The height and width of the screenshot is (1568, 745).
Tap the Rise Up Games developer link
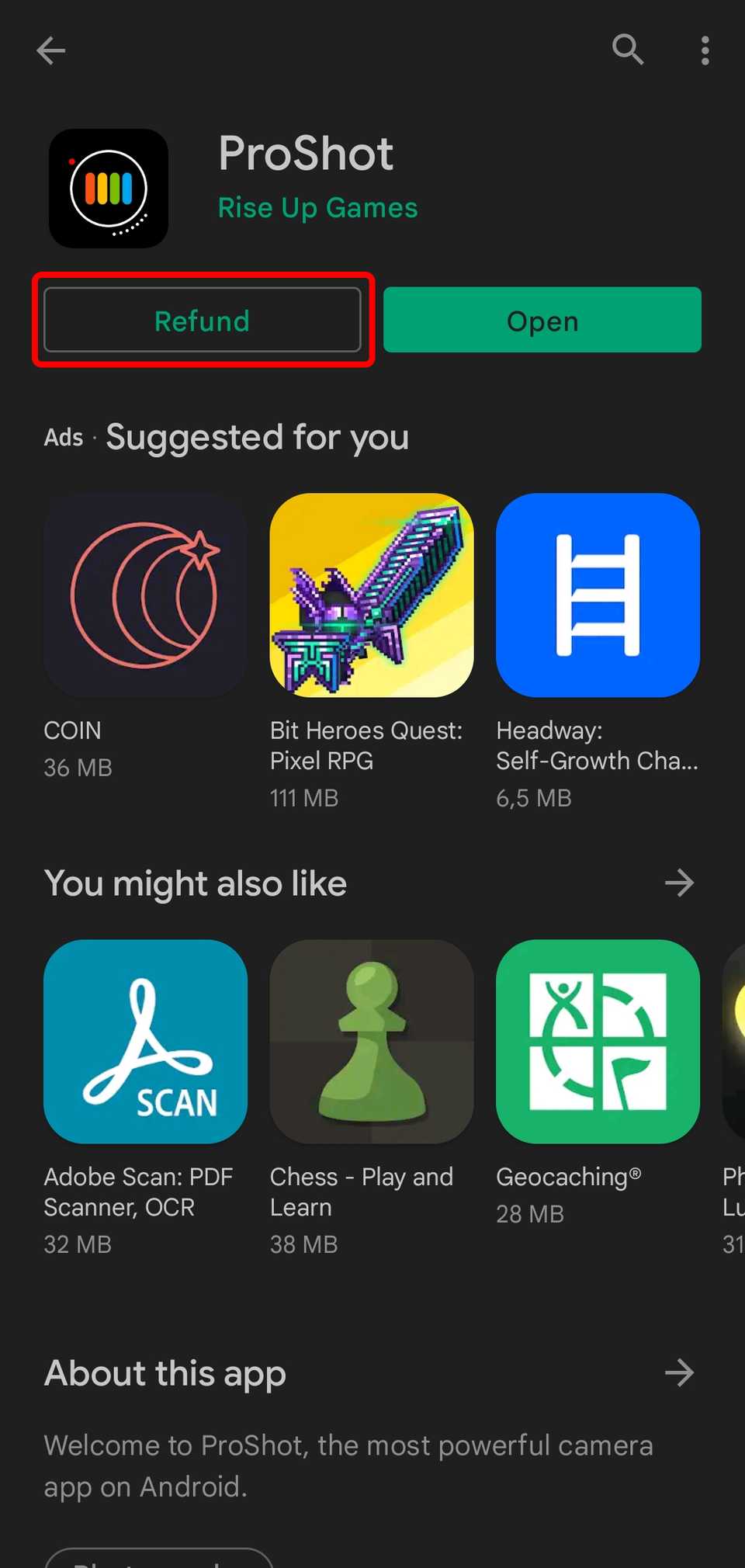pyautogui.click(x=317, y=208)
